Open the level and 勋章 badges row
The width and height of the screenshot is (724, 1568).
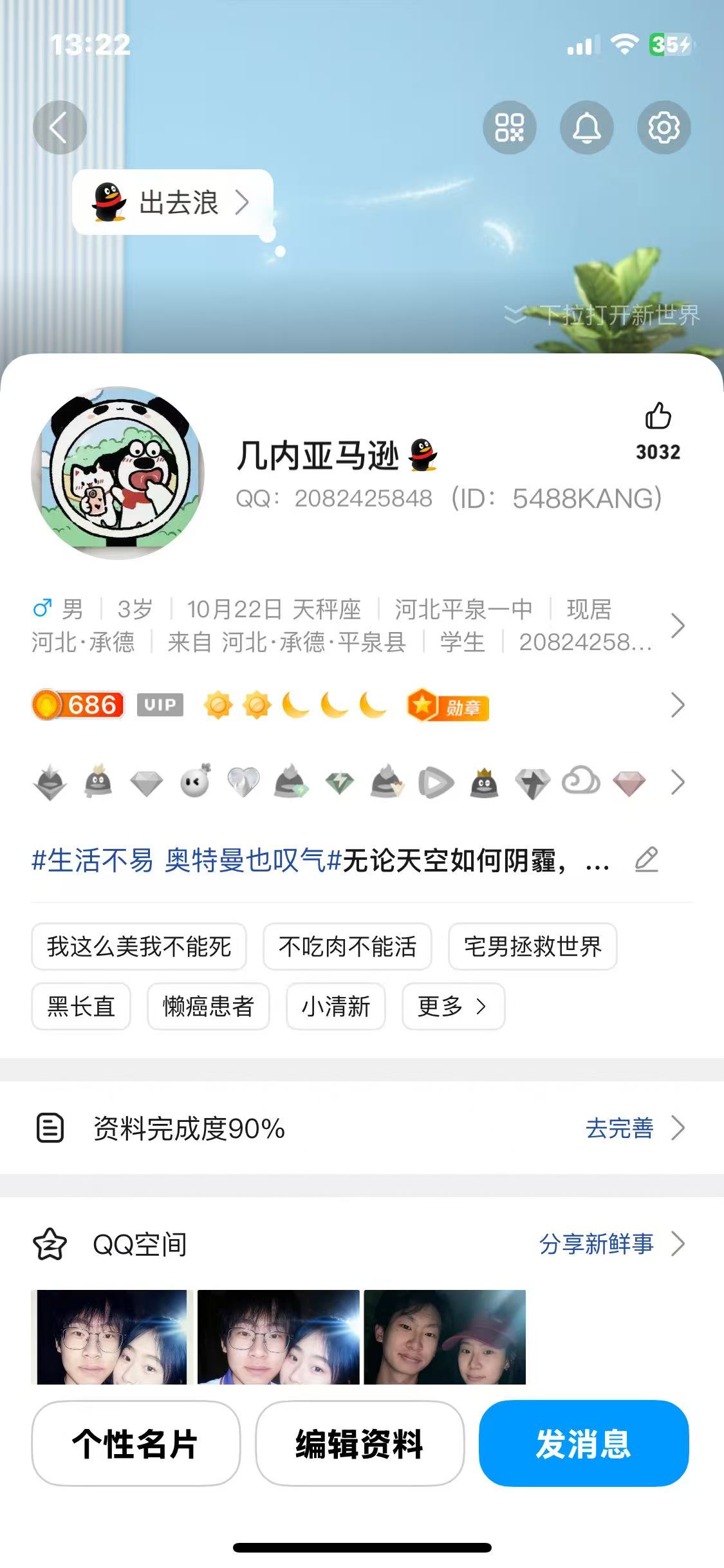pyautogui.click(x=677, y=705)
